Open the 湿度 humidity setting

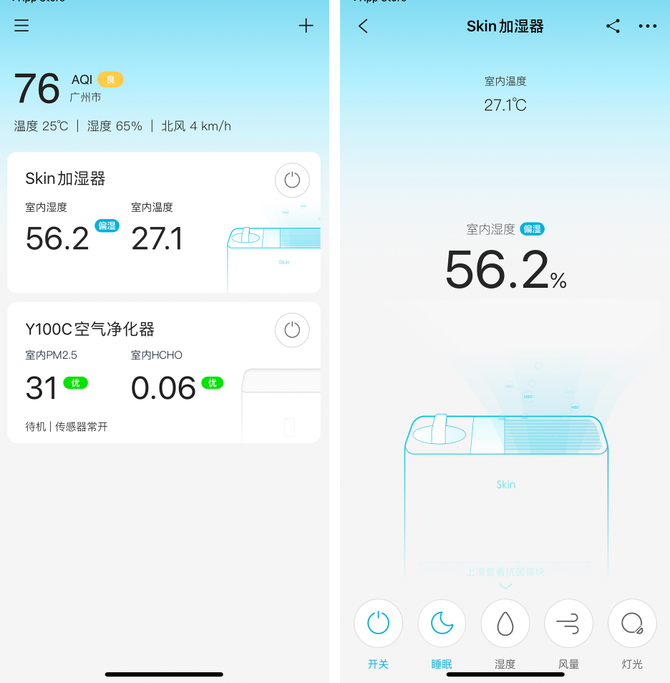pyautogui.click(x=505, y=624)
